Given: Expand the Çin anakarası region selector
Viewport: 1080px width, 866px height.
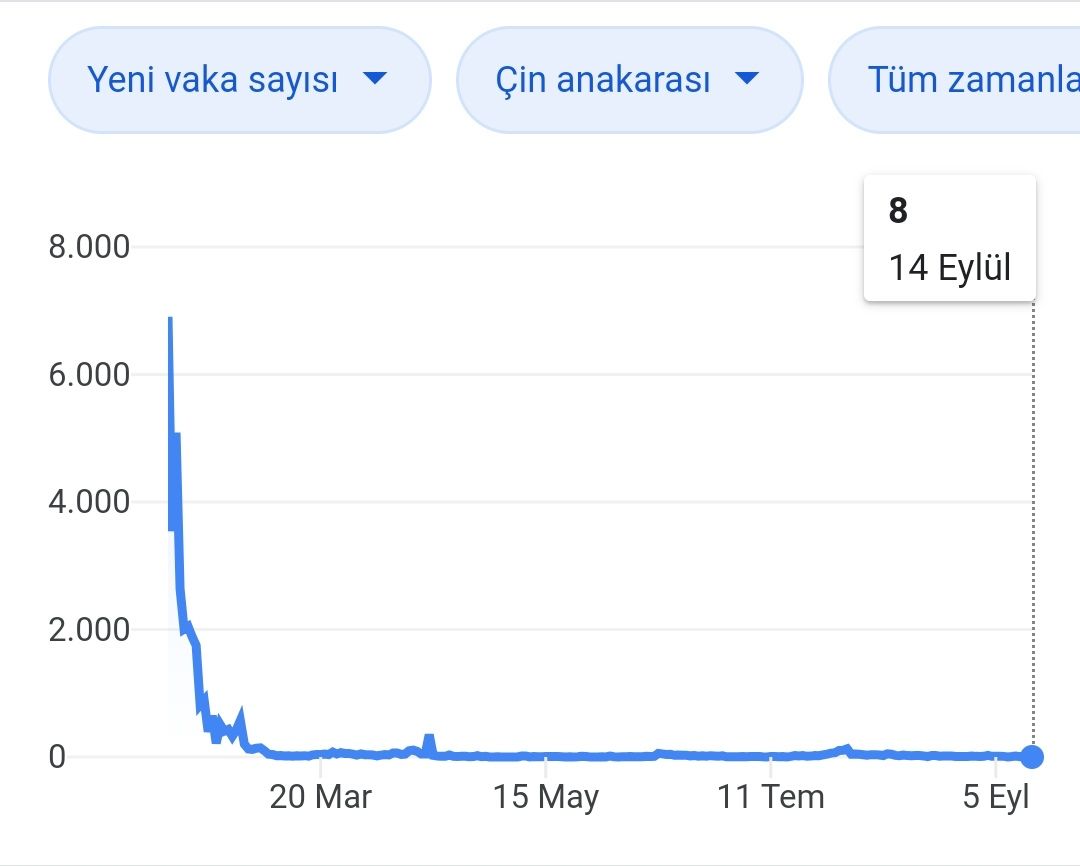Looking at the screenshot, I should pyautogui.click(x=629, y=80).
